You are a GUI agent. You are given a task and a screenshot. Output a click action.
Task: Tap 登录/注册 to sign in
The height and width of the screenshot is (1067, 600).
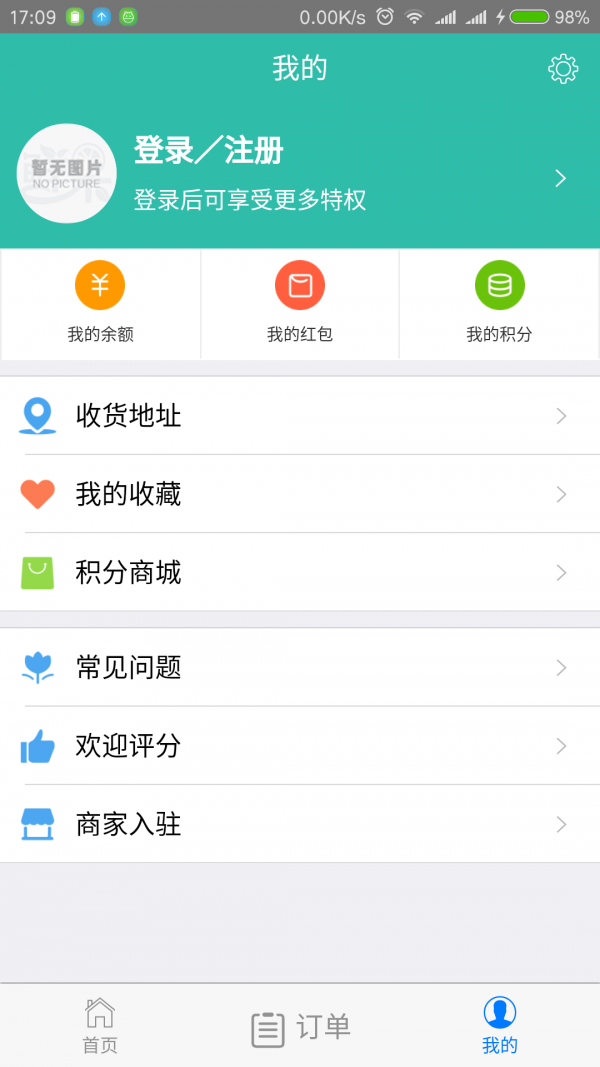pos(209,151)
